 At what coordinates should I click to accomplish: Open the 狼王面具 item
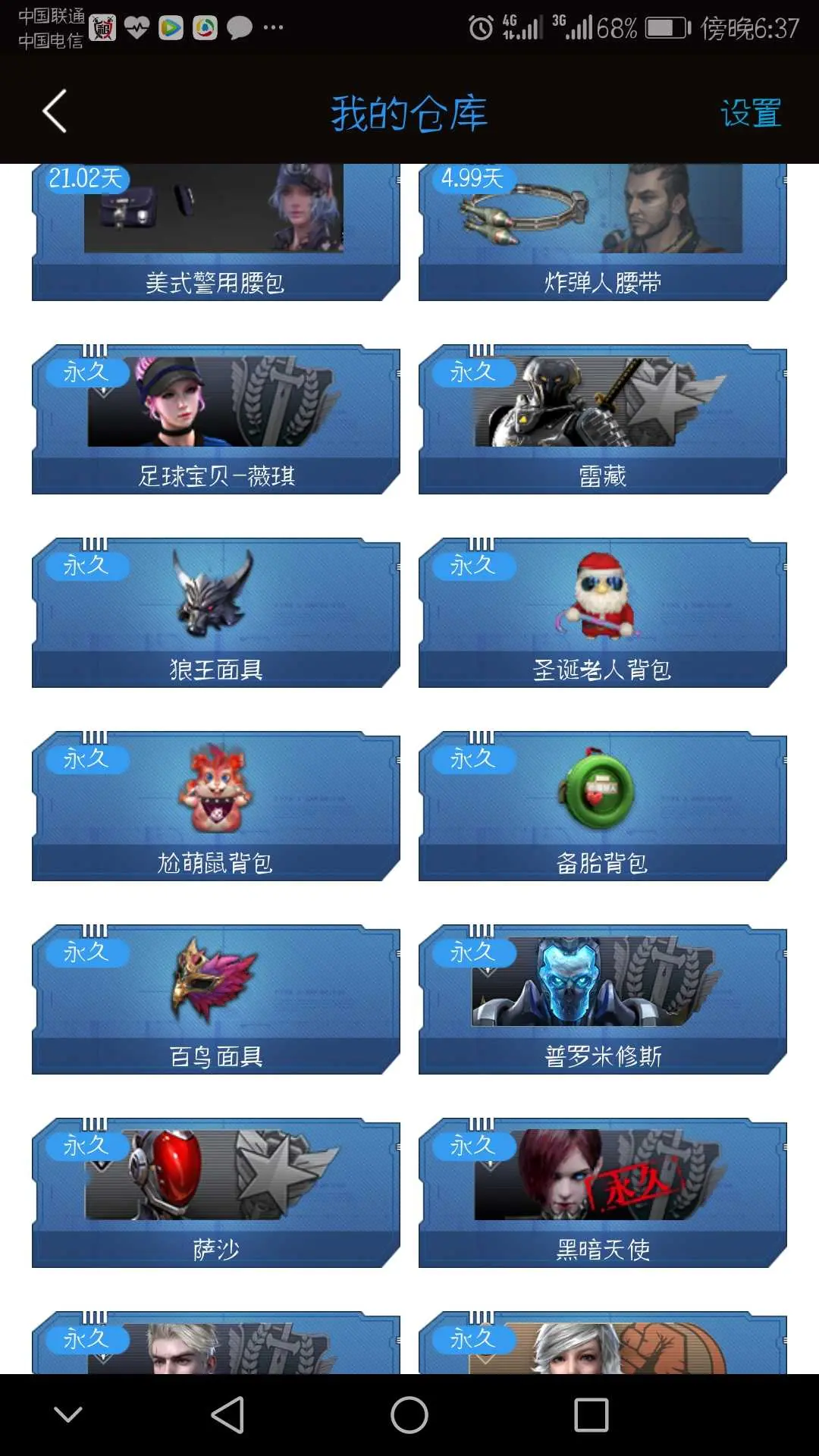pyautogui.click(x=215, y=613)
